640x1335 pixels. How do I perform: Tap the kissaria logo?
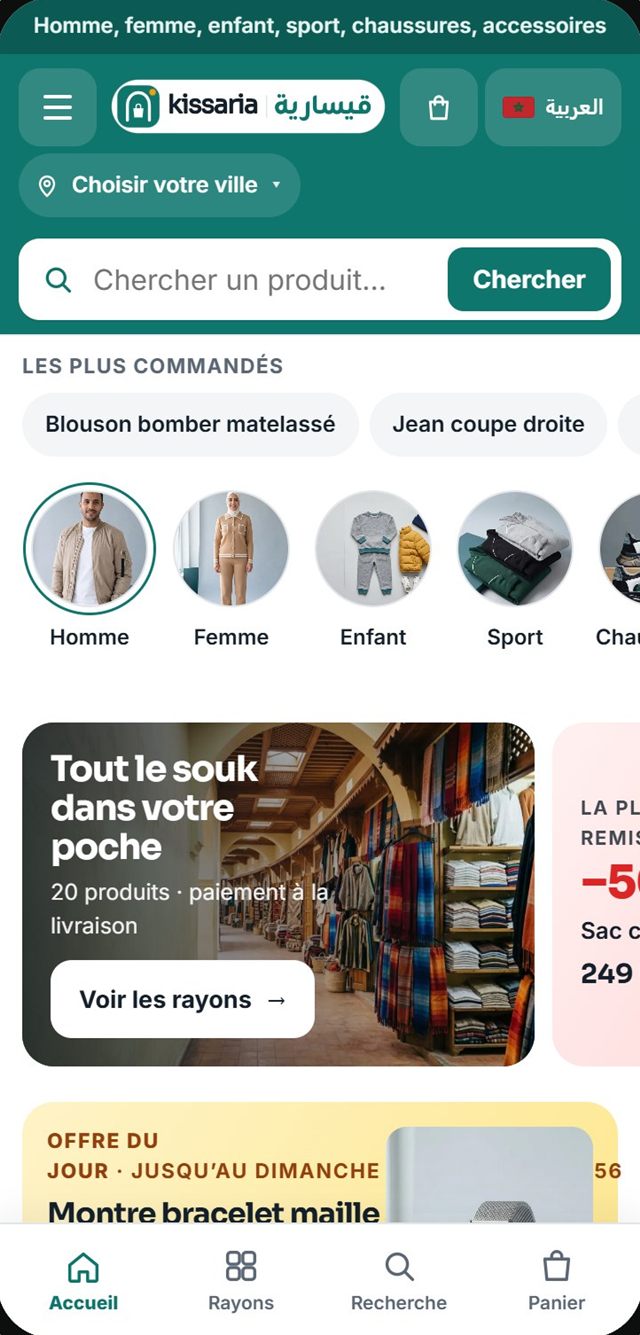pyautogui.click(x=248, y=107)
